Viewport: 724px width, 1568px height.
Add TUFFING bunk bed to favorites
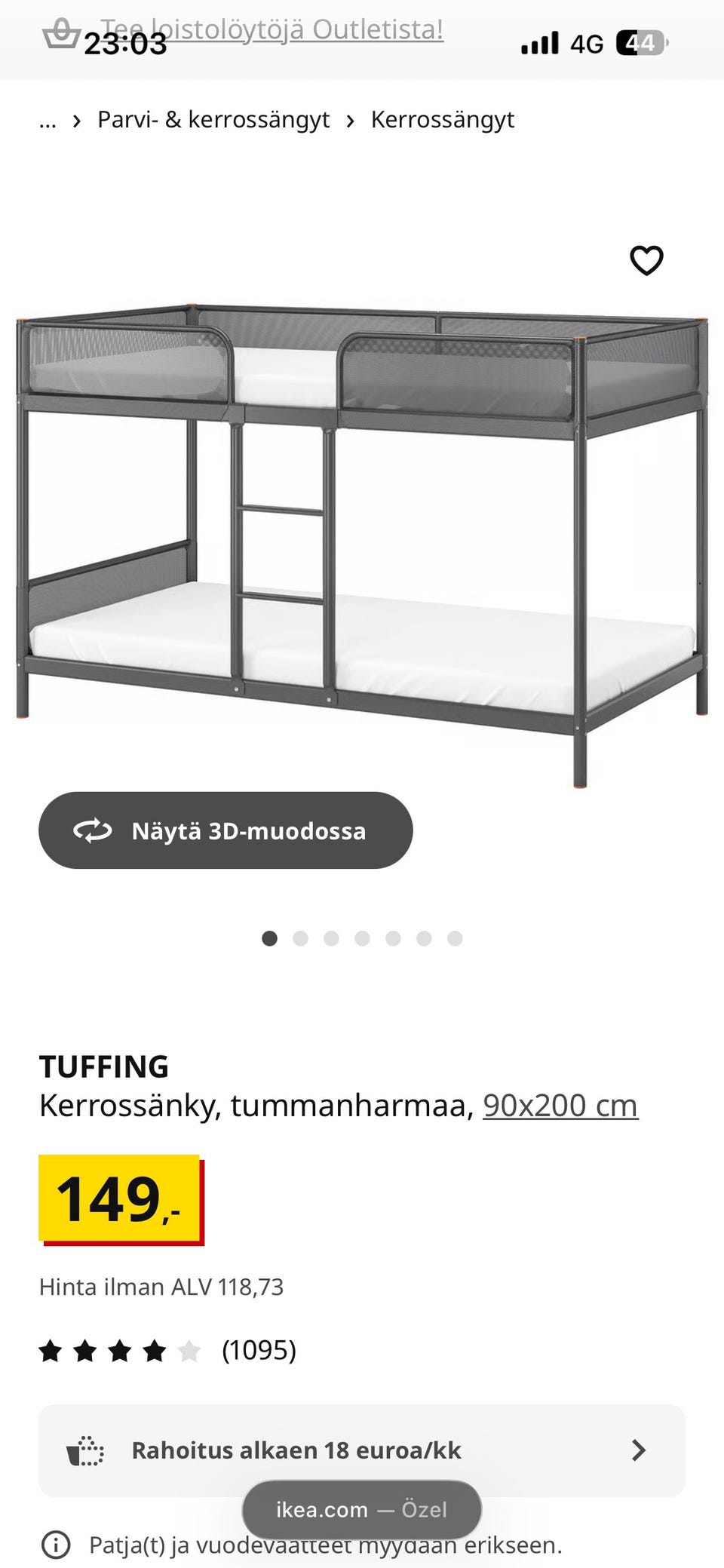click(646, 261)
